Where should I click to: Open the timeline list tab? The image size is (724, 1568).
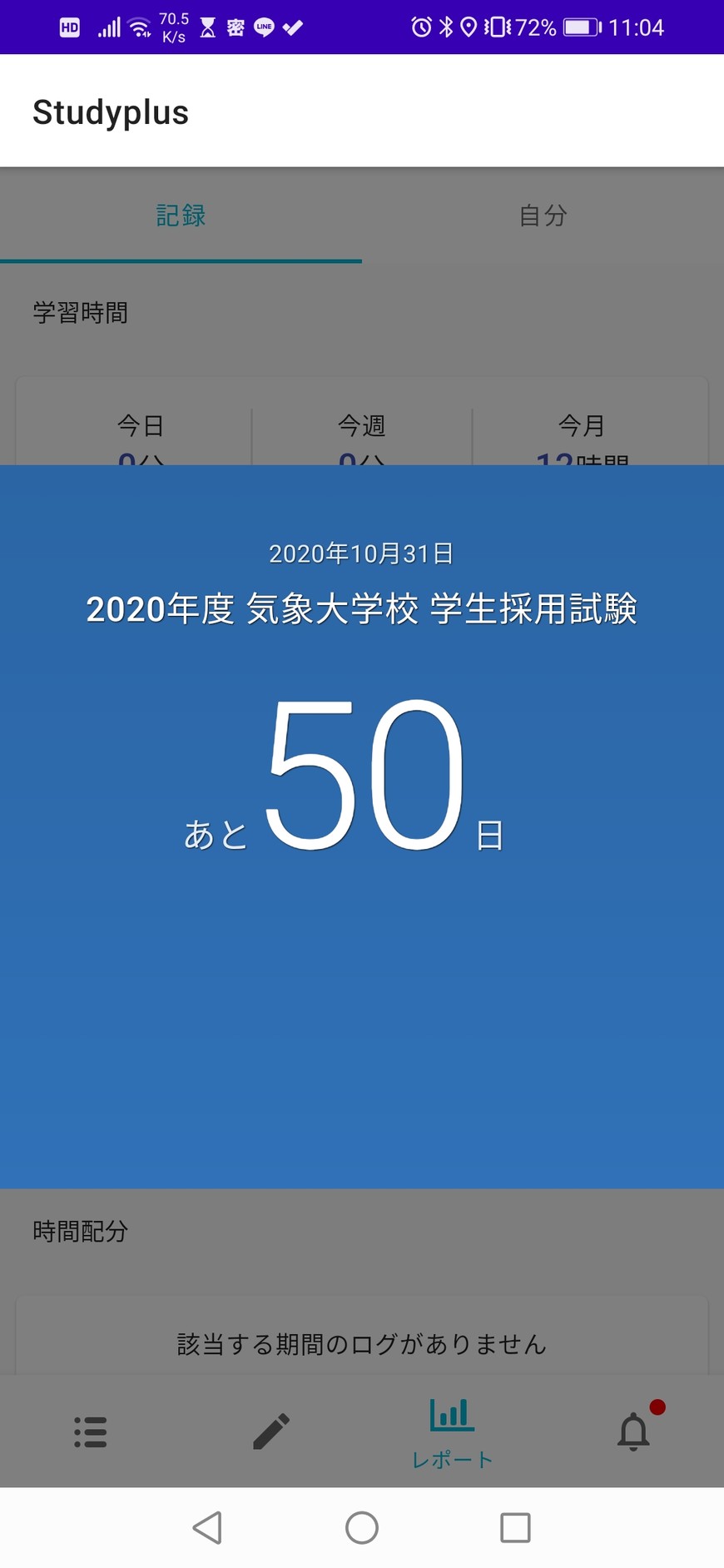point(90,1432)
